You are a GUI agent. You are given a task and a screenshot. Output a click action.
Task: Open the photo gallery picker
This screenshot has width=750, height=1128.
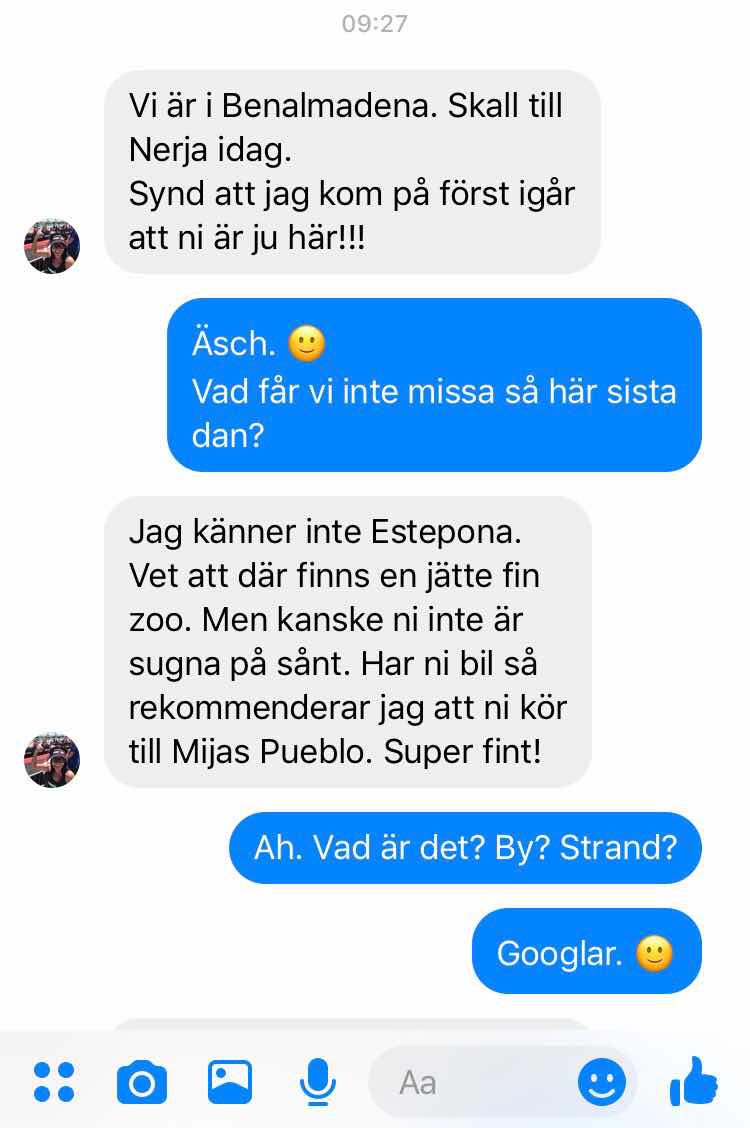coord(230,1082)
